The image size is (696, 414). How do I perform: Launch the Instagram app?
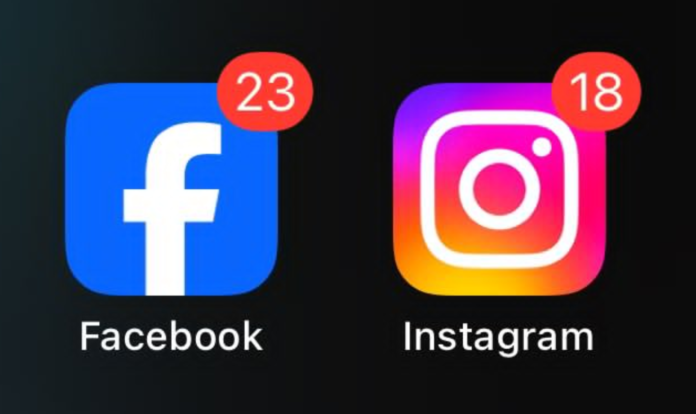pos(499,190)
